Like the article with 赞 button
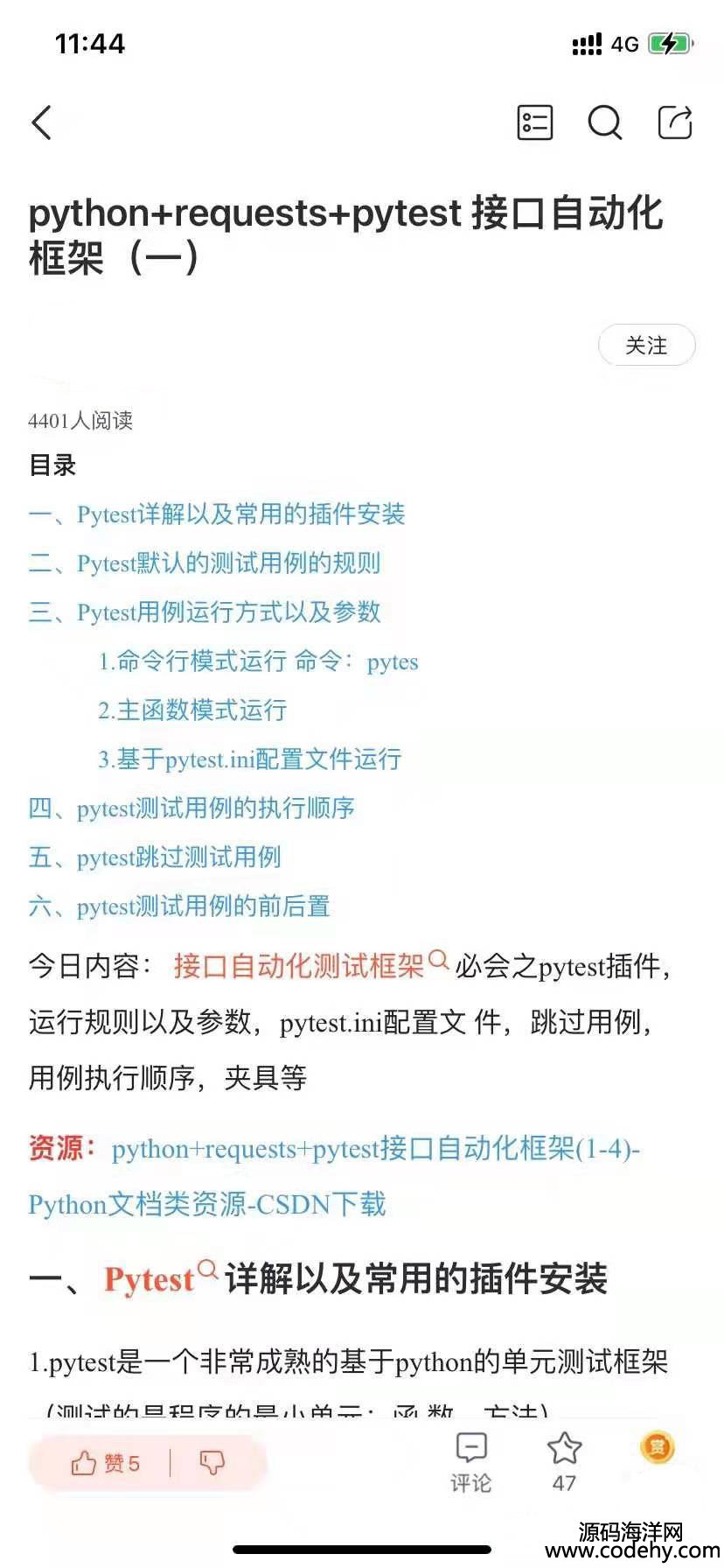This screenshot has height=1568, width=724. [x=105, y=1463]
